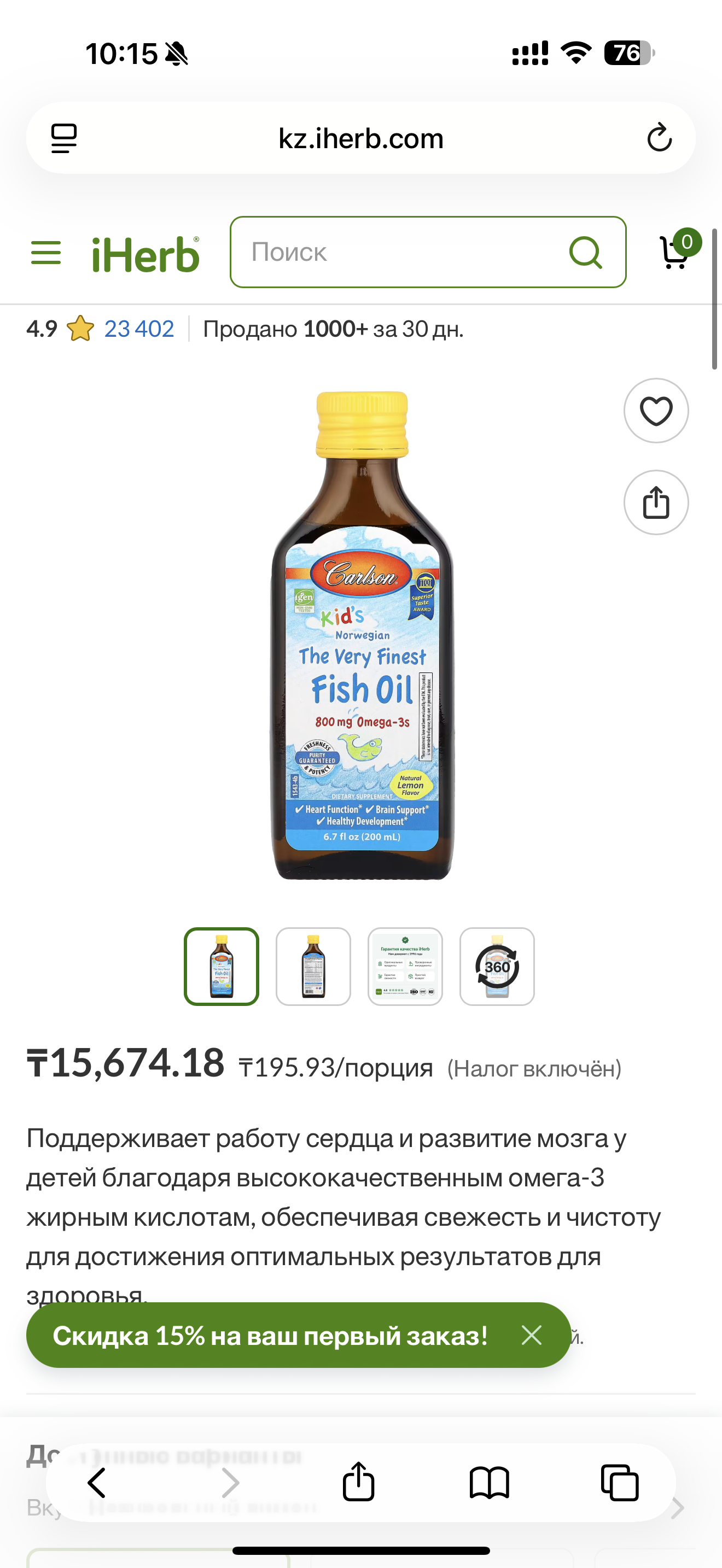722x1568 pixels.
Task: Tap the green magnifier search icon
Action: [x=586, y=252]
